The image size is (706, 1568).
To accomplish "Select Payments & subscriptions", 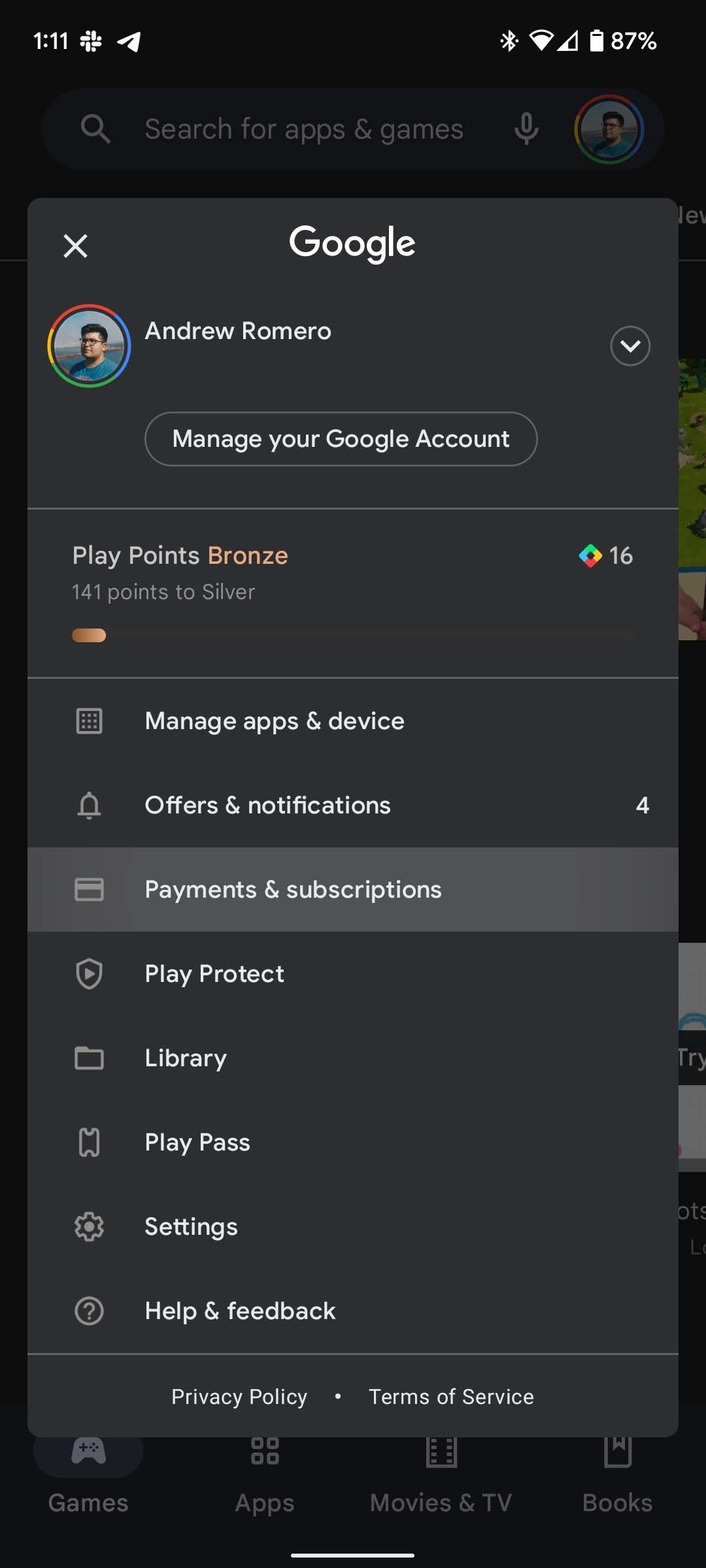I will (293, 889).
